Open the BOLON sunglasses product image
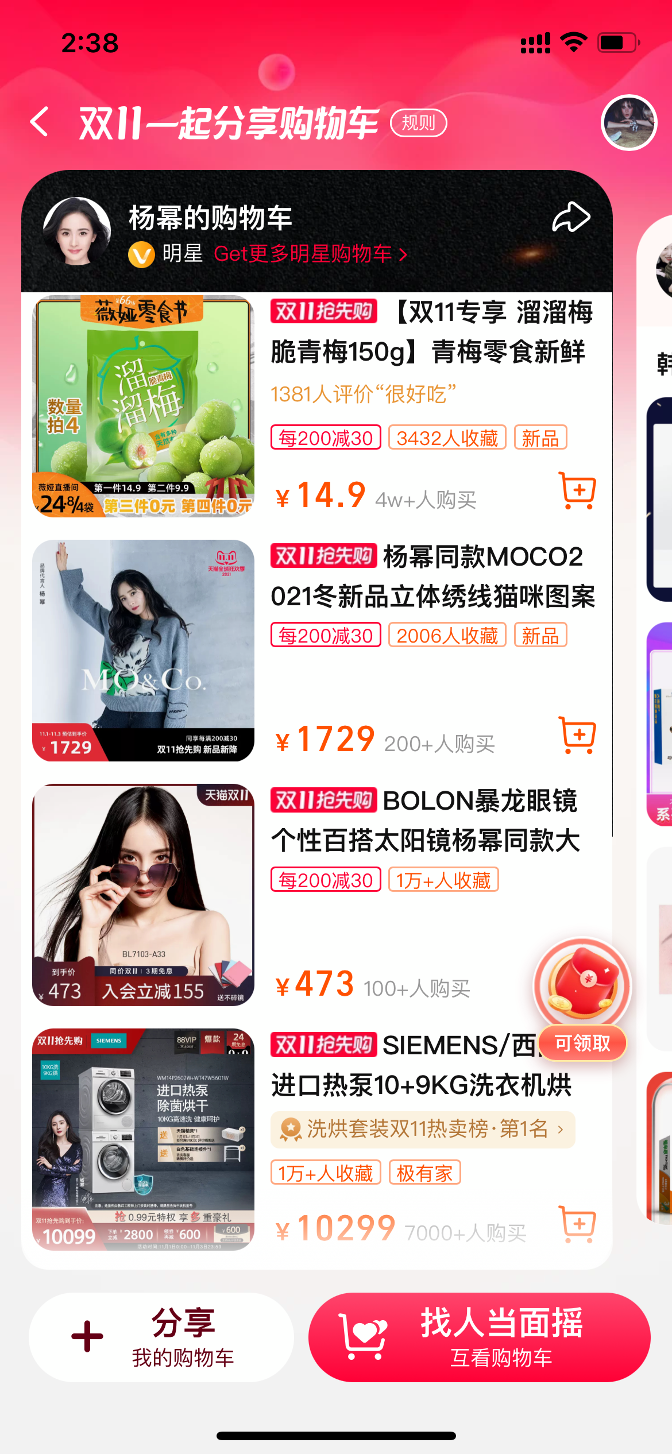 pos(143,895)
